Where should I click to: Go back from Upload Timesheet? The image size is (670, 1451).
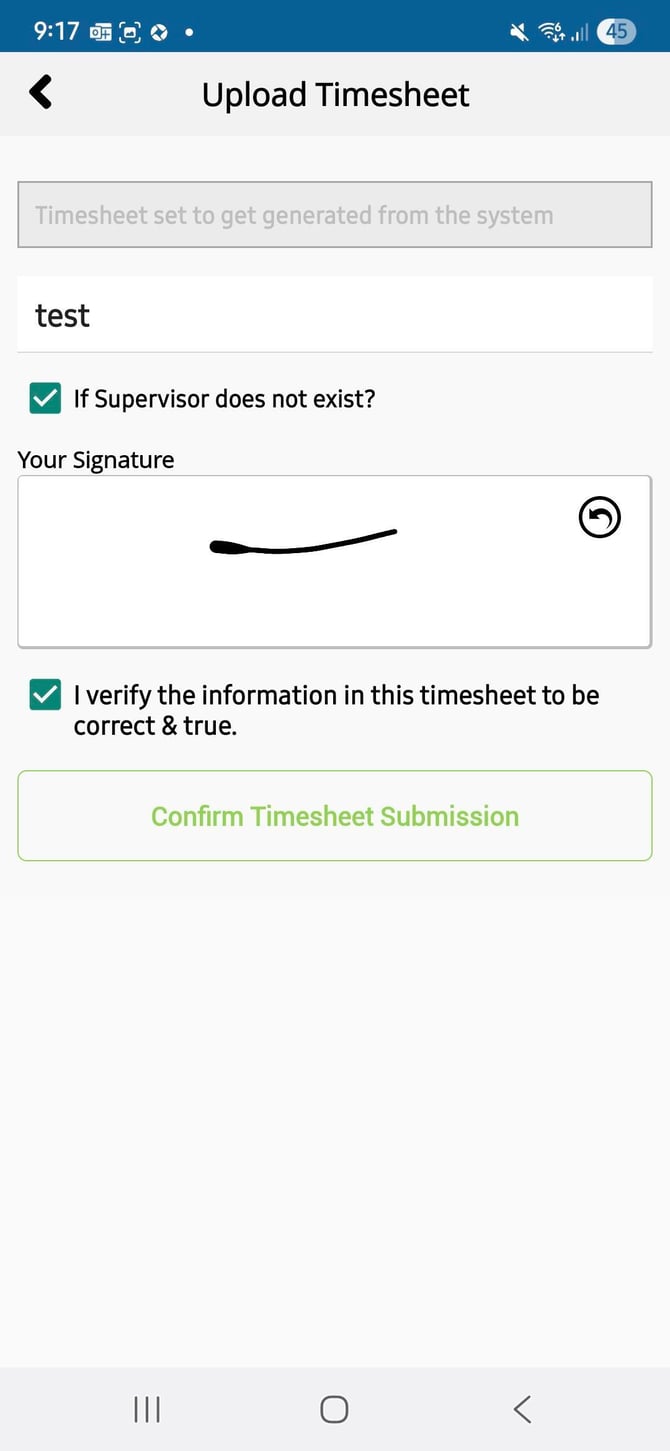click(40, 93)
